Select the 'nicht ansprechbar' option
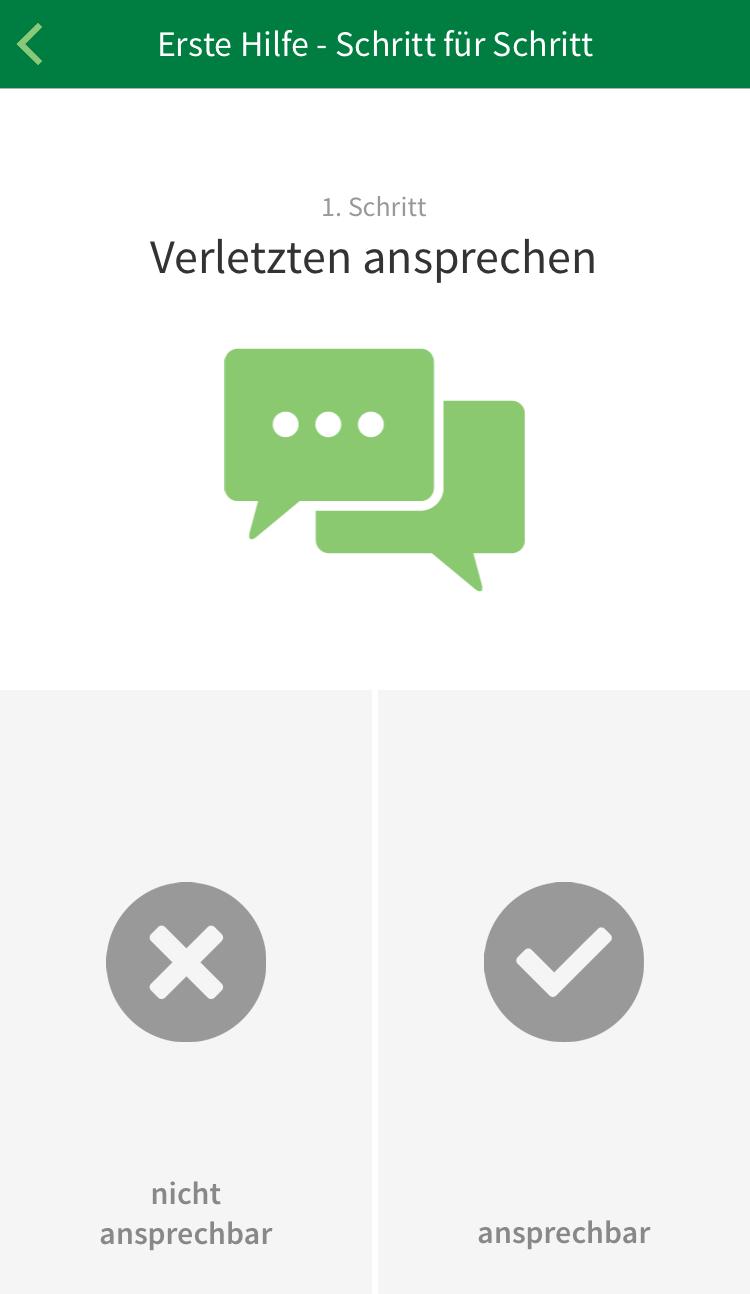Viewport: 750px width, 1294px height. [186, 962]
